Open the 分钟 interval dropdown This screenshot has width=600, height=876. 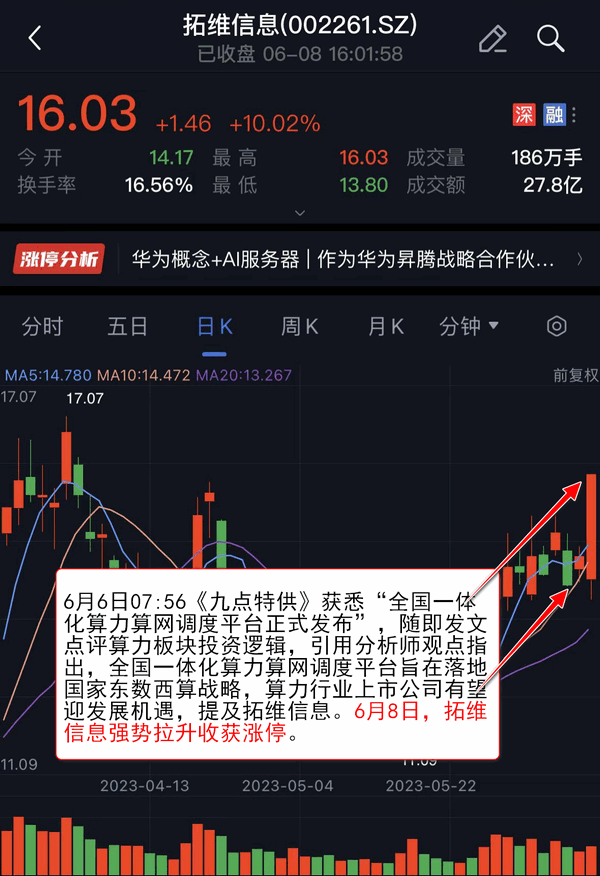(469, 326)
